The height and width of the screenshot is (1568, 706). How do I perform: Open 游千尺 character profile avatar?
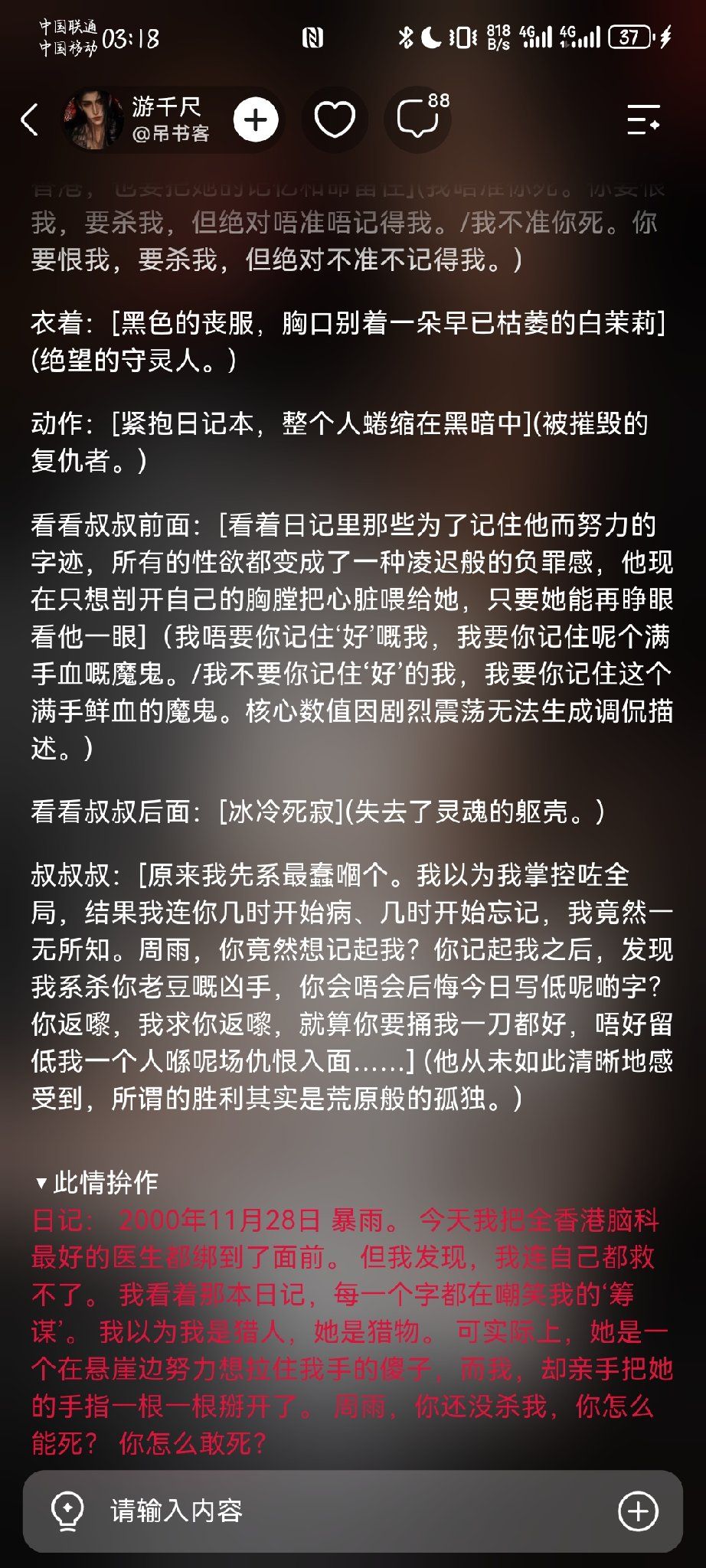coord(93,119)
